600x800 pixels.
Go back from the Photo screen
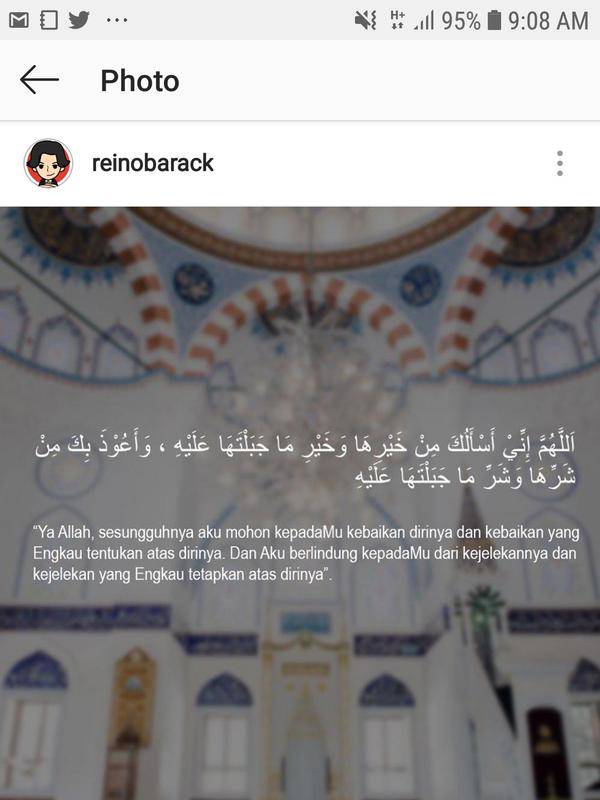coord(39,80)
